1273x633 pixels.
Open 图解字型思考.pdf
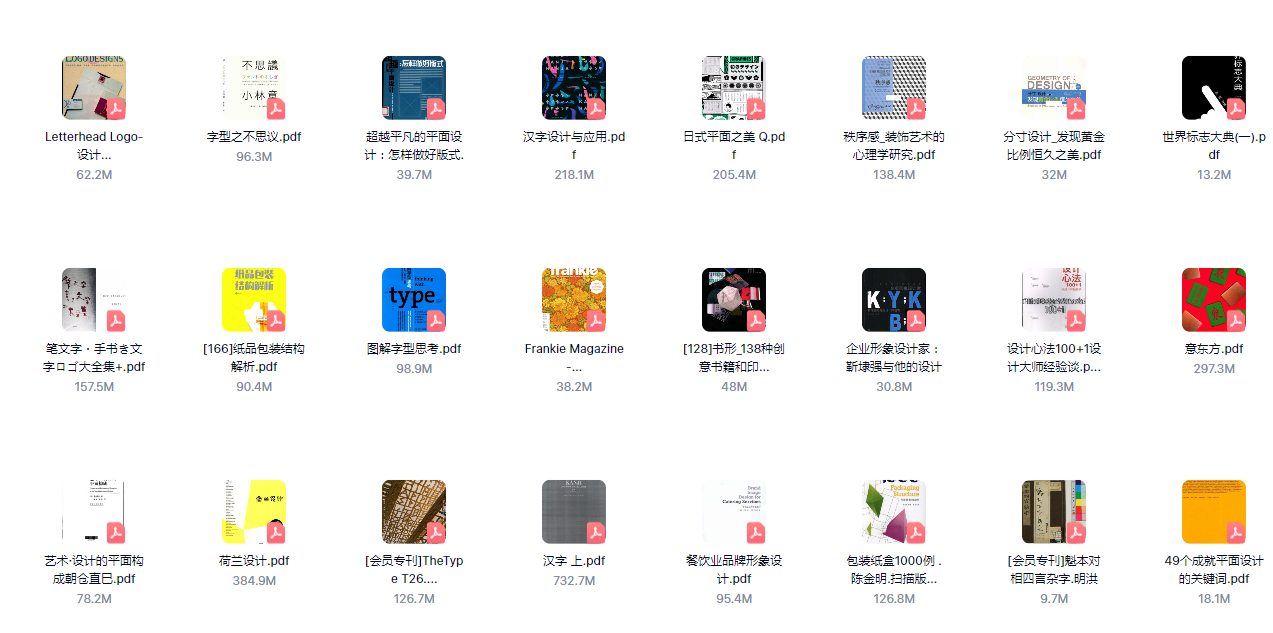(x=414, y=300)
